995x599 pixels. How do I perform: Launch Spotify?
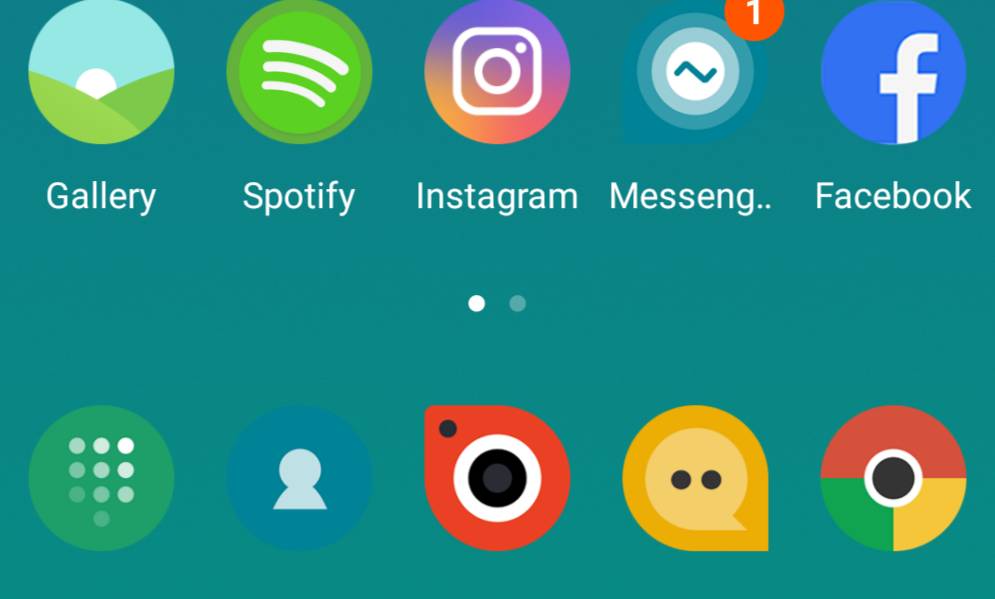[x=299, y=73]
